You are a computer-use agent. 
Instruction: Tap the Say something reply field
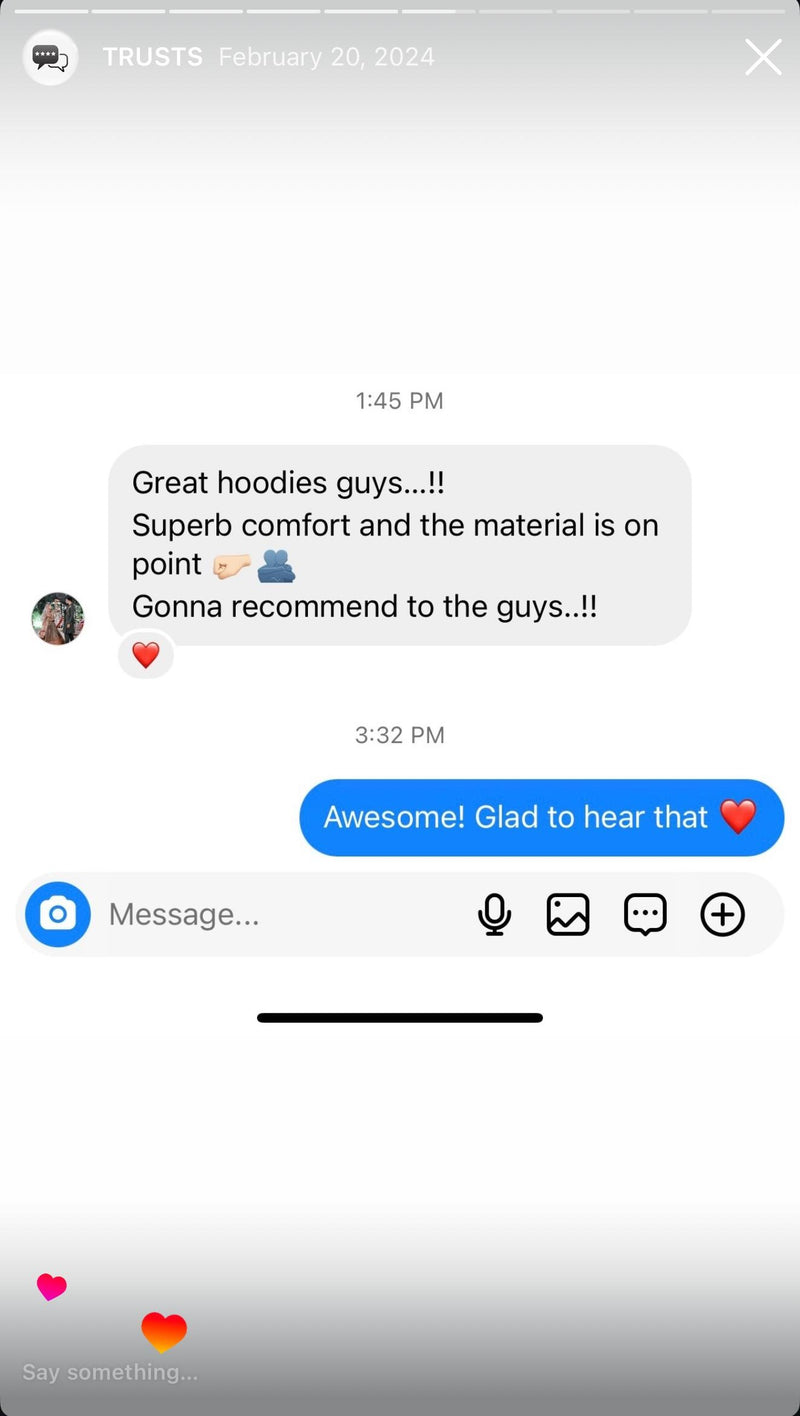tap(110, 1372)
